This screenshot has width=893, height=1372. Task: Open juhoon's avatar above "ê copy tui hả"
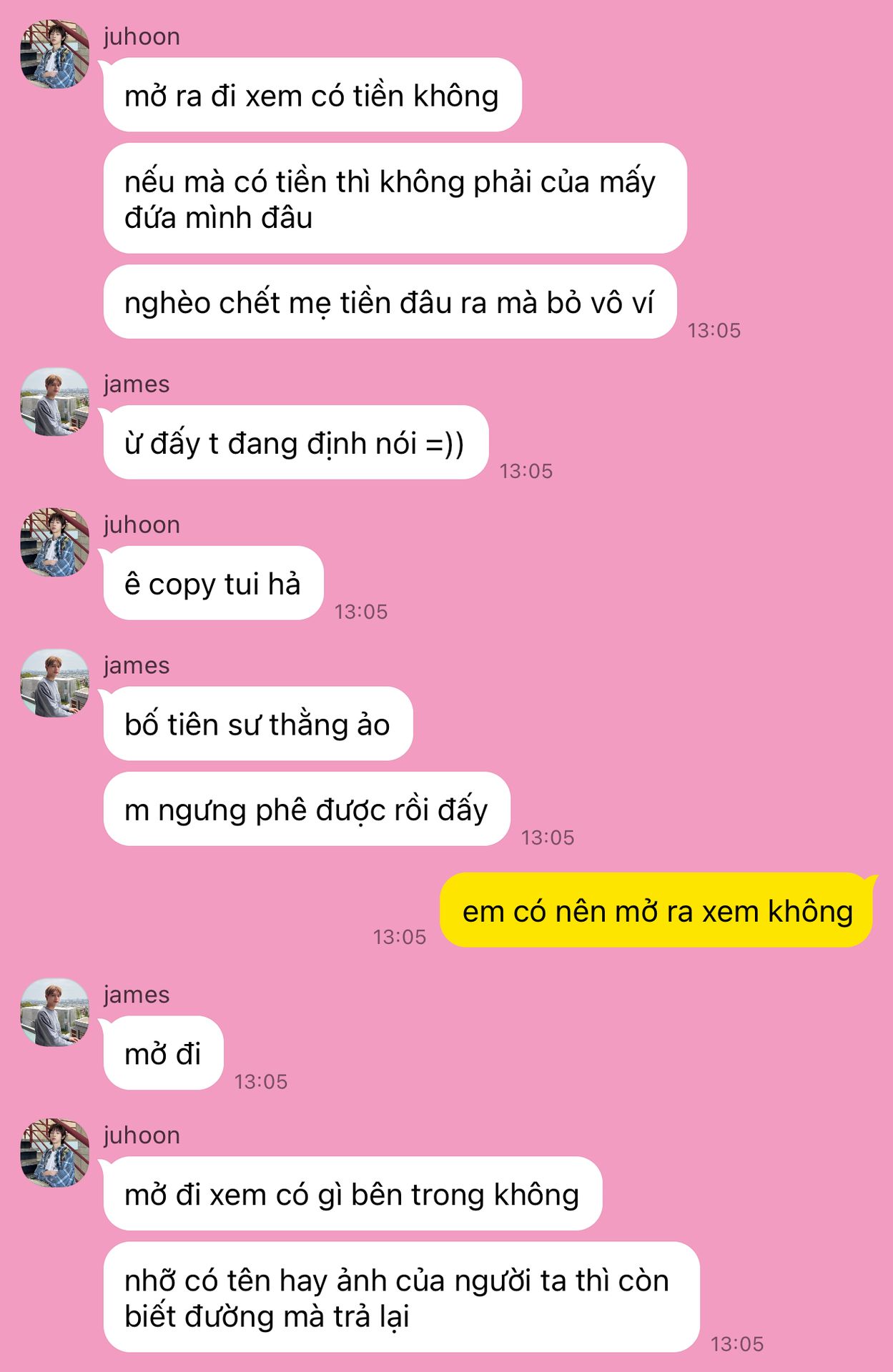point(54,542)
